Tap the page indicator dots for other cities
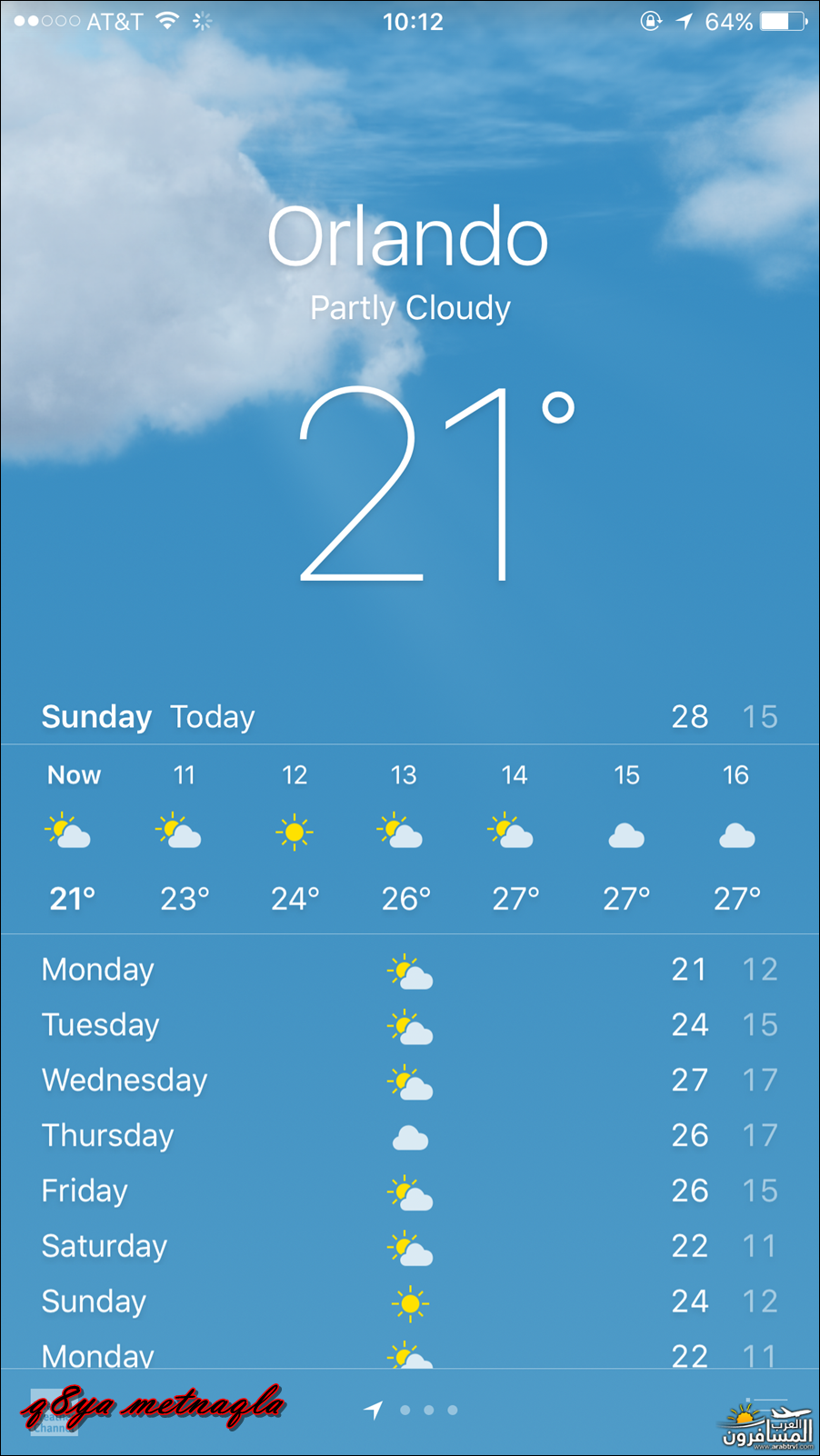The height and width of the screenshot is (1456, 820). point(428,1410)
